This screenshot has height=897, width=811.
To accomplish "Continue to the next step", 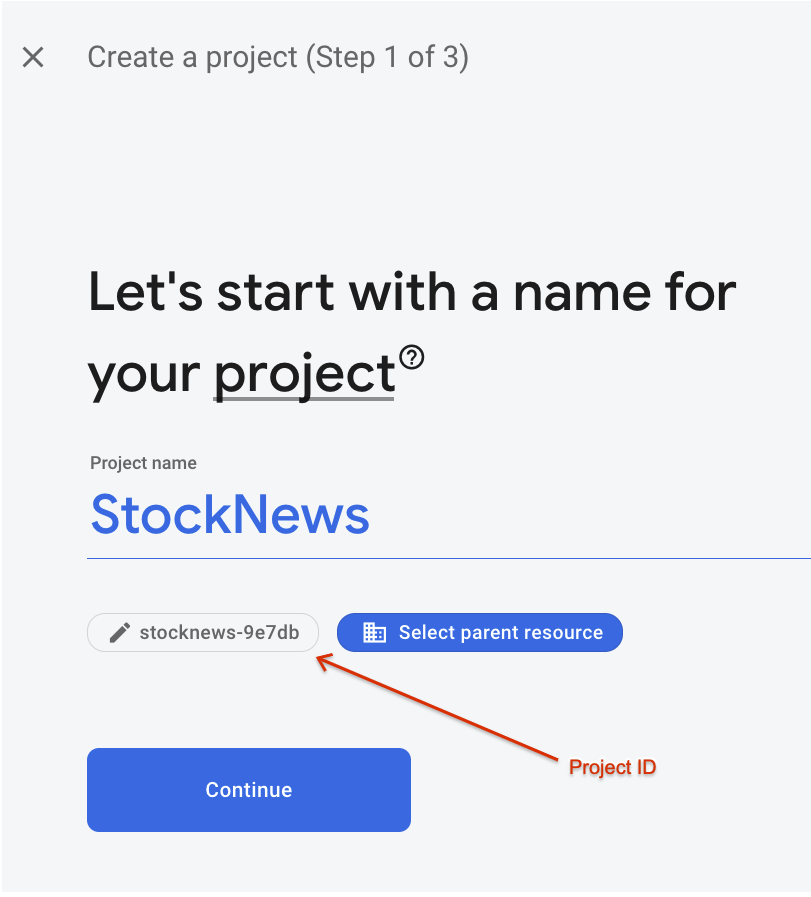I will point(248,790).
